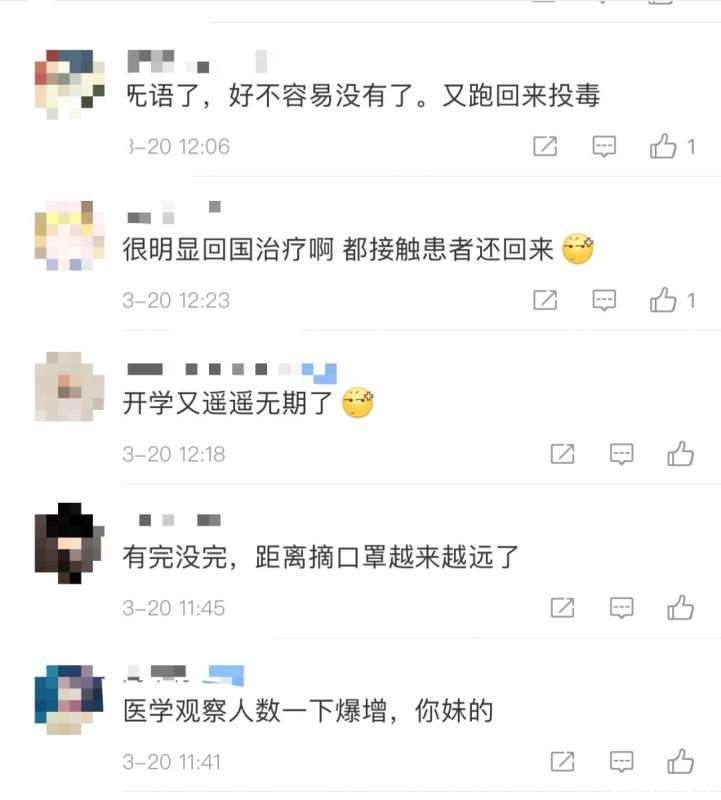Reply to the 开学又遥遥无期了 comment
721x800 pixels.
[622, 454]
